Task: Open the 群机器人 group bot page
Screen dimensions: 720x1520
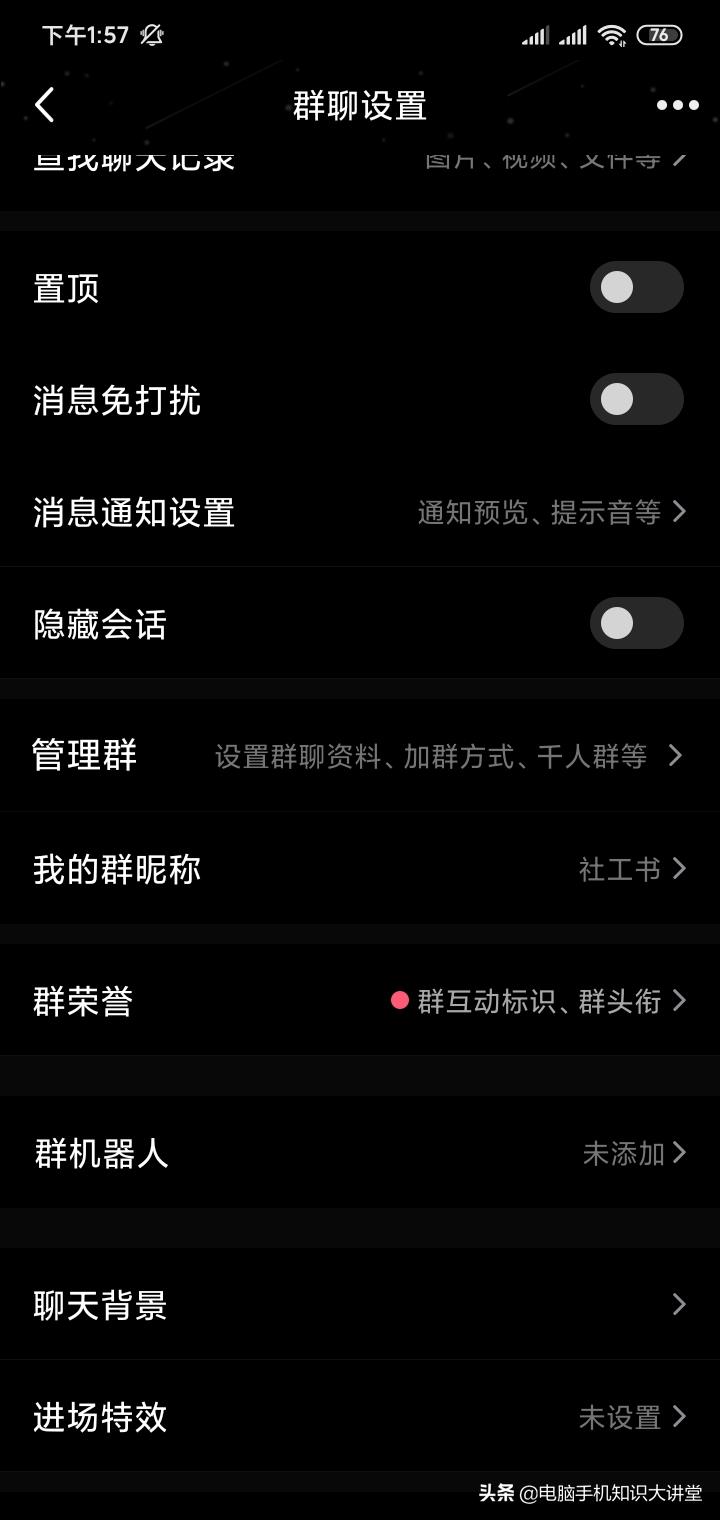Action: tap(360, 1153)
